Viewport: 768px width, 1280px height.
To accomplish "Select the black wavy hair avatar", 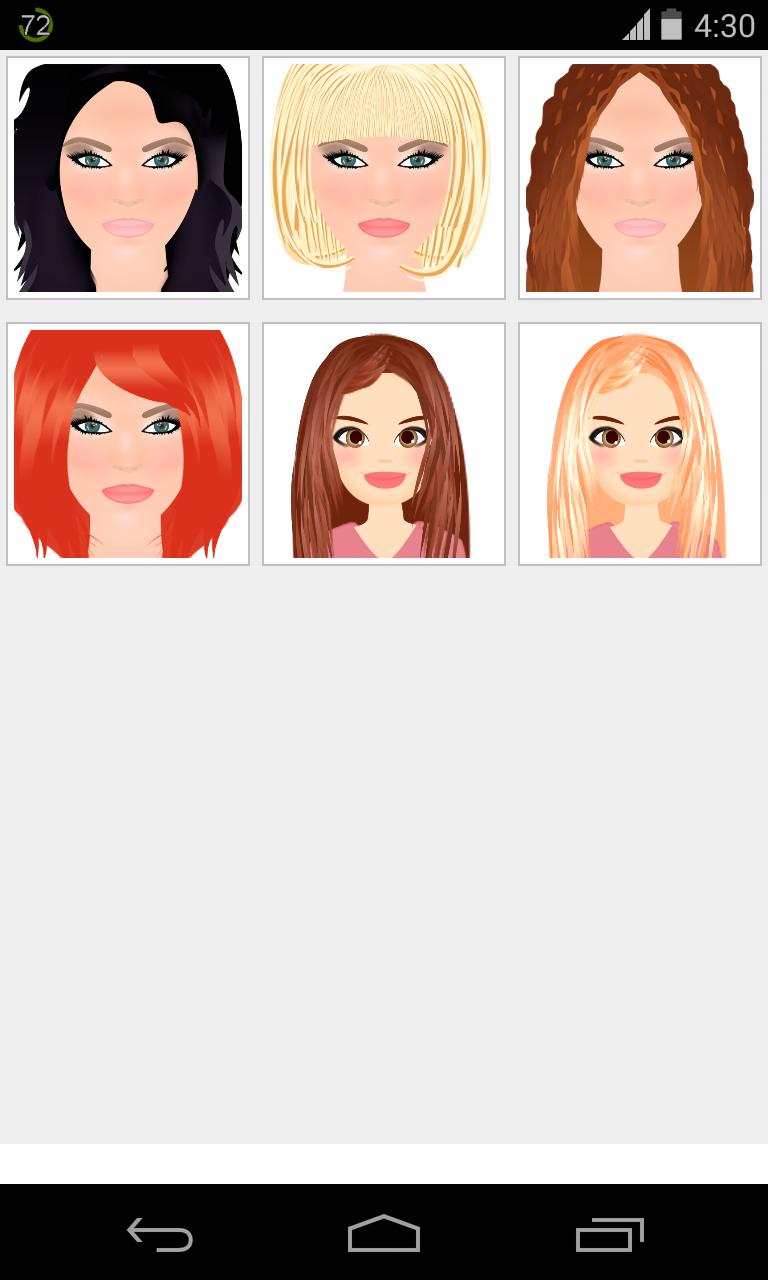I will (x=128, y=178).
